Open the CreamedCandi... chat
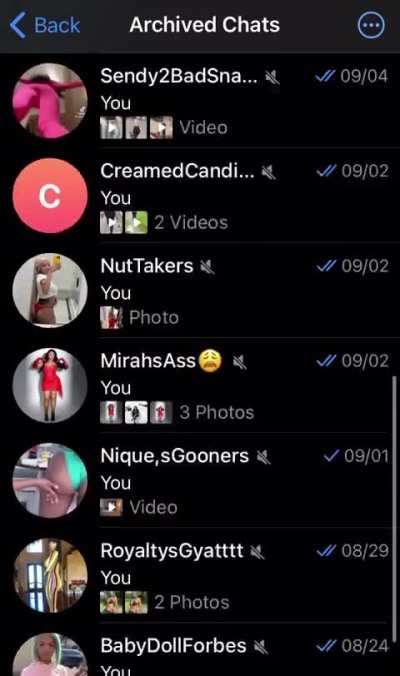 tap(200, 196)
